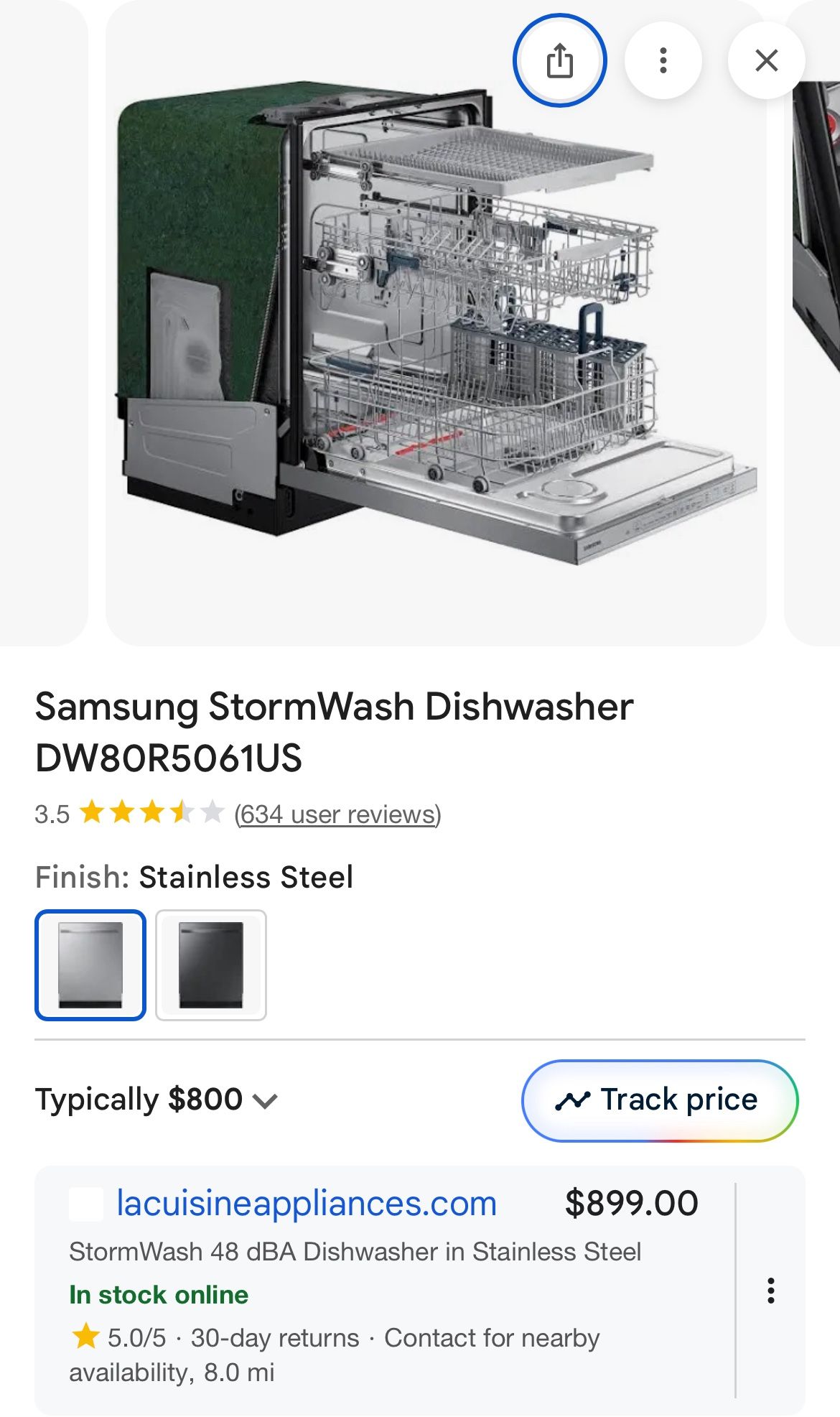Visit the lacuisineappliances.com seller offer
The width and height of the screenshot is (840, 1417).
pyautogui.click(x=307, y=1204)
